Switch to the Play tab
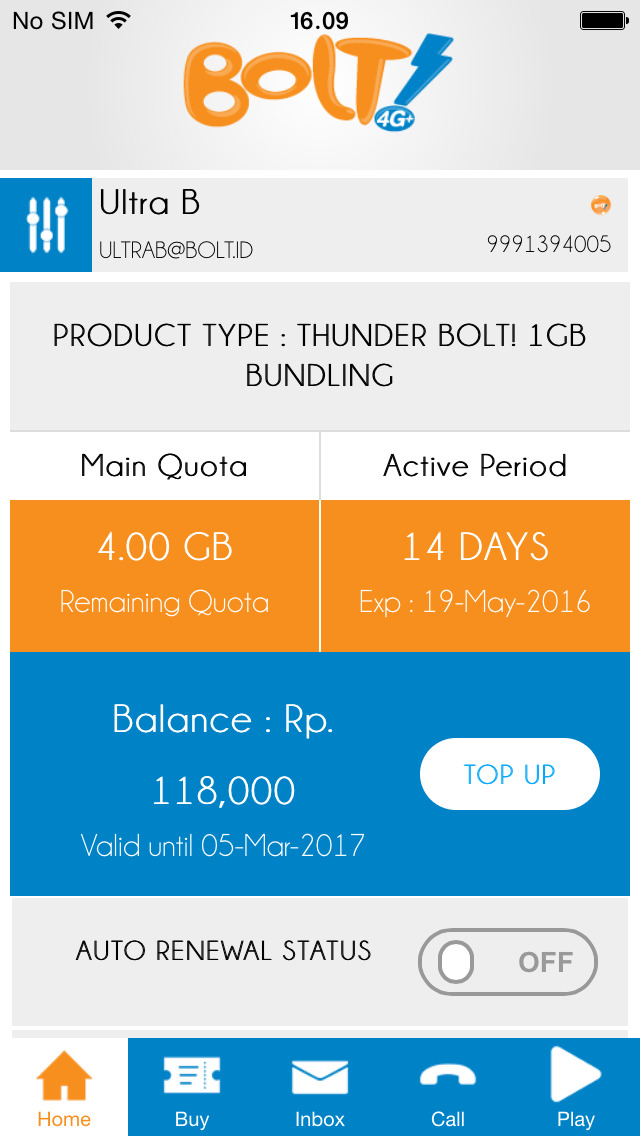The width and height of the screenshot is (640, 1136). [575, 1087]
